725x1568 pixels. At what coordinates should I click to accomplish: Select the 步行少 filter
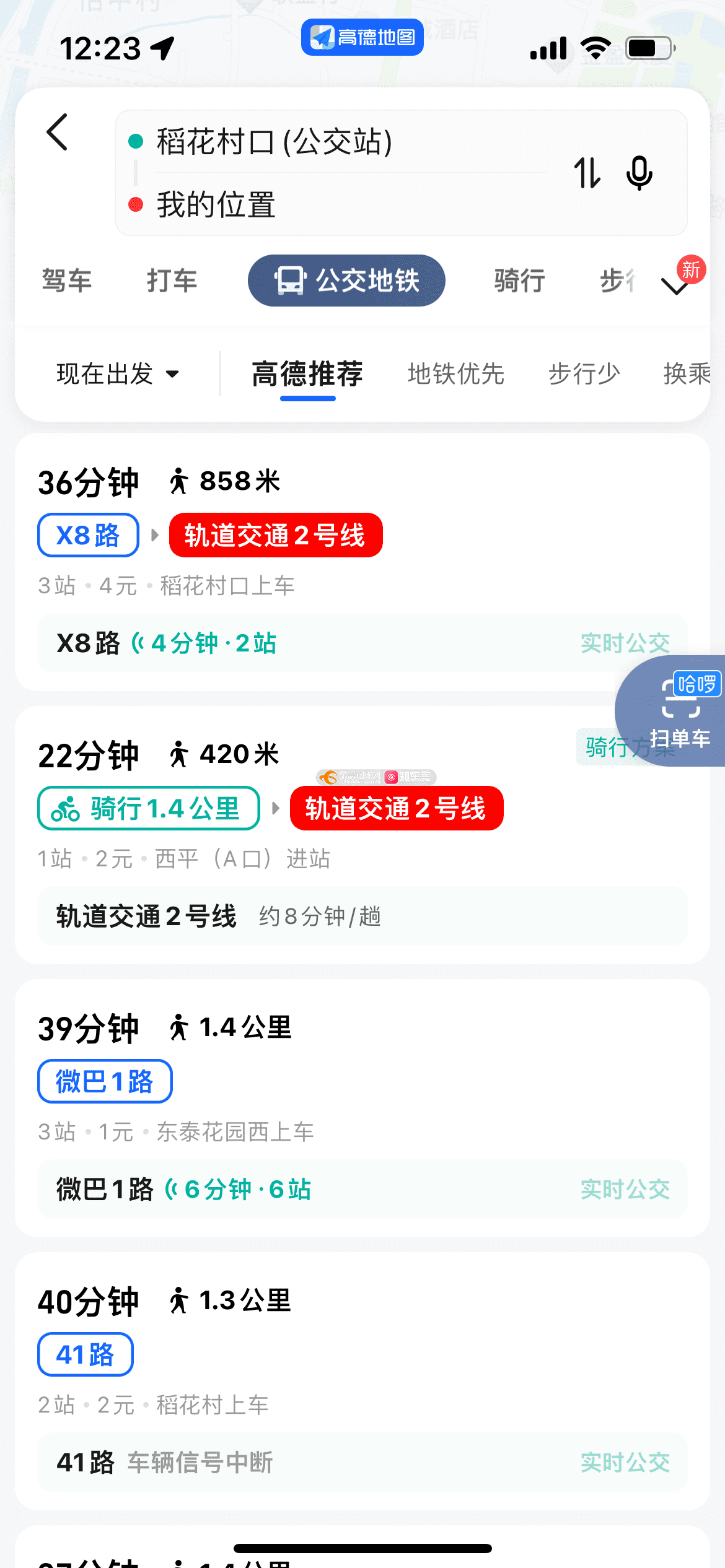[x=584, y=374]
